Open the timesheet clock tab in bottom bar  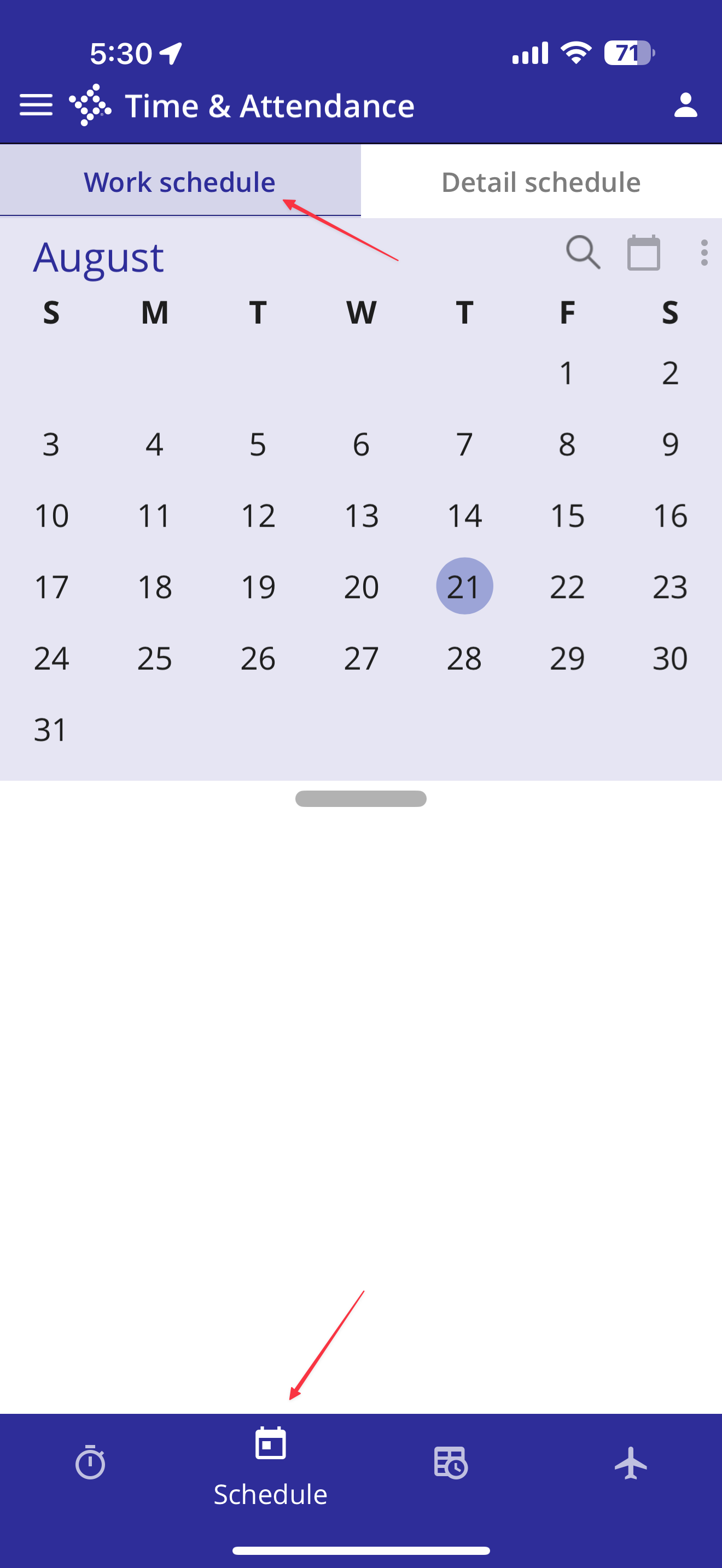click(x=451, y=1462)
